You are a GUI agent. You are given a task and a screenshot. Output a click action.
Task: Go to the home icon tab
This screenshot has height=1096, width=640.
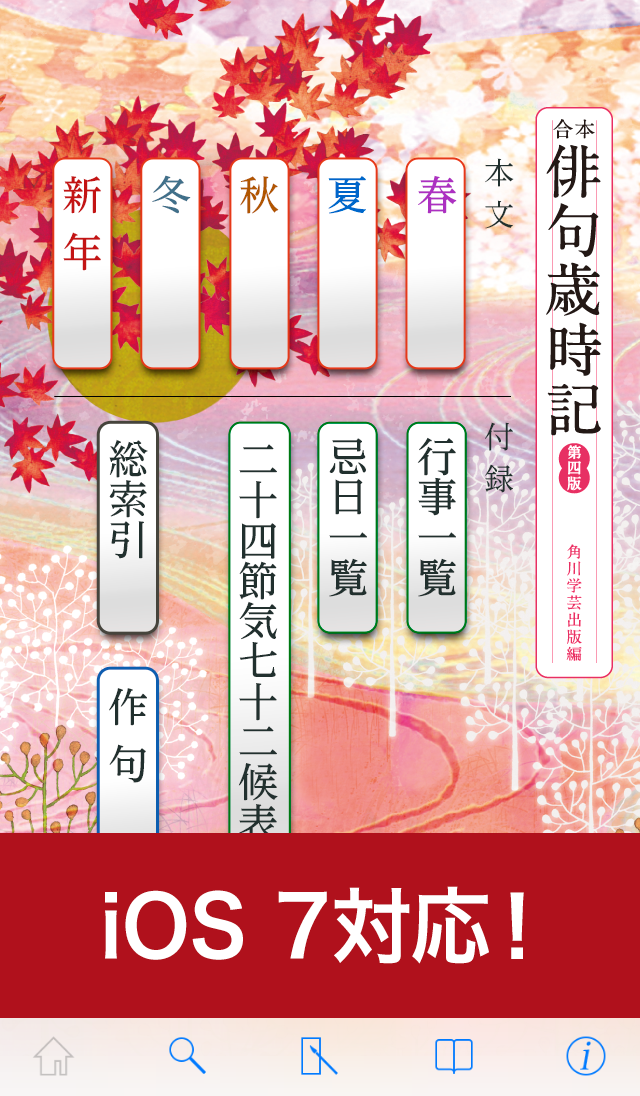coord(54,1056)
